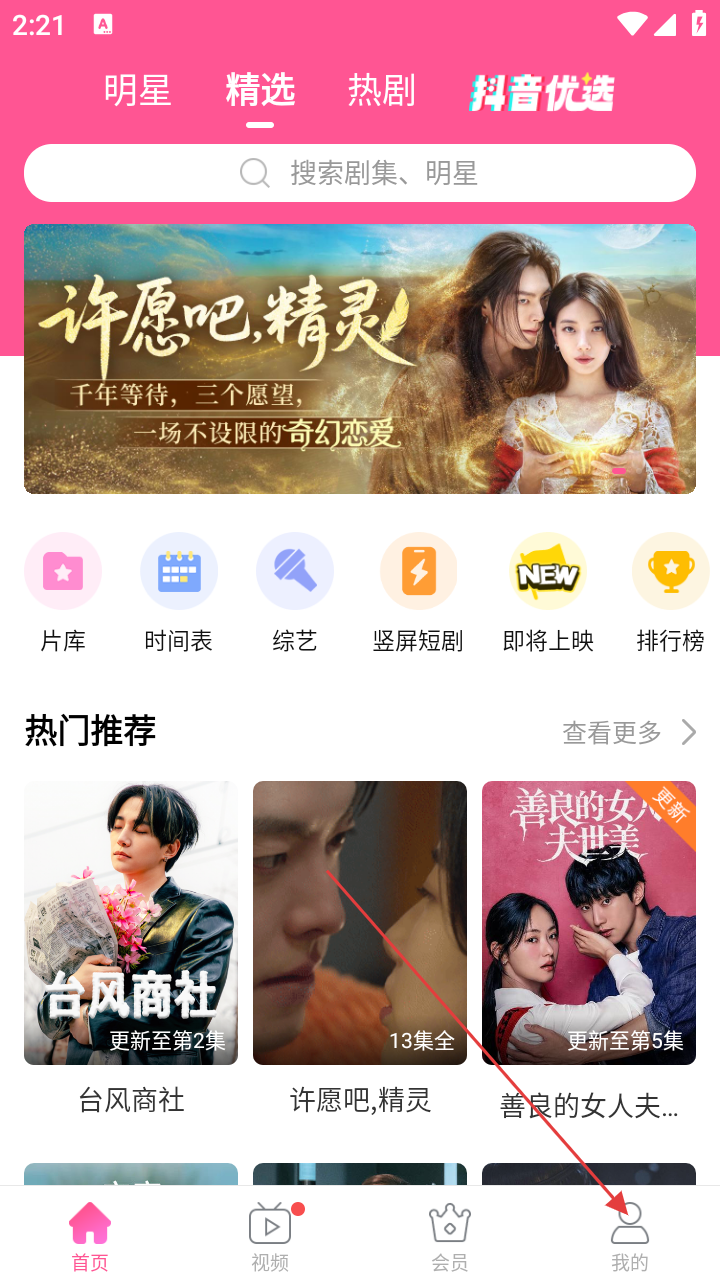Select the 精选 top tab

(260, 91)
